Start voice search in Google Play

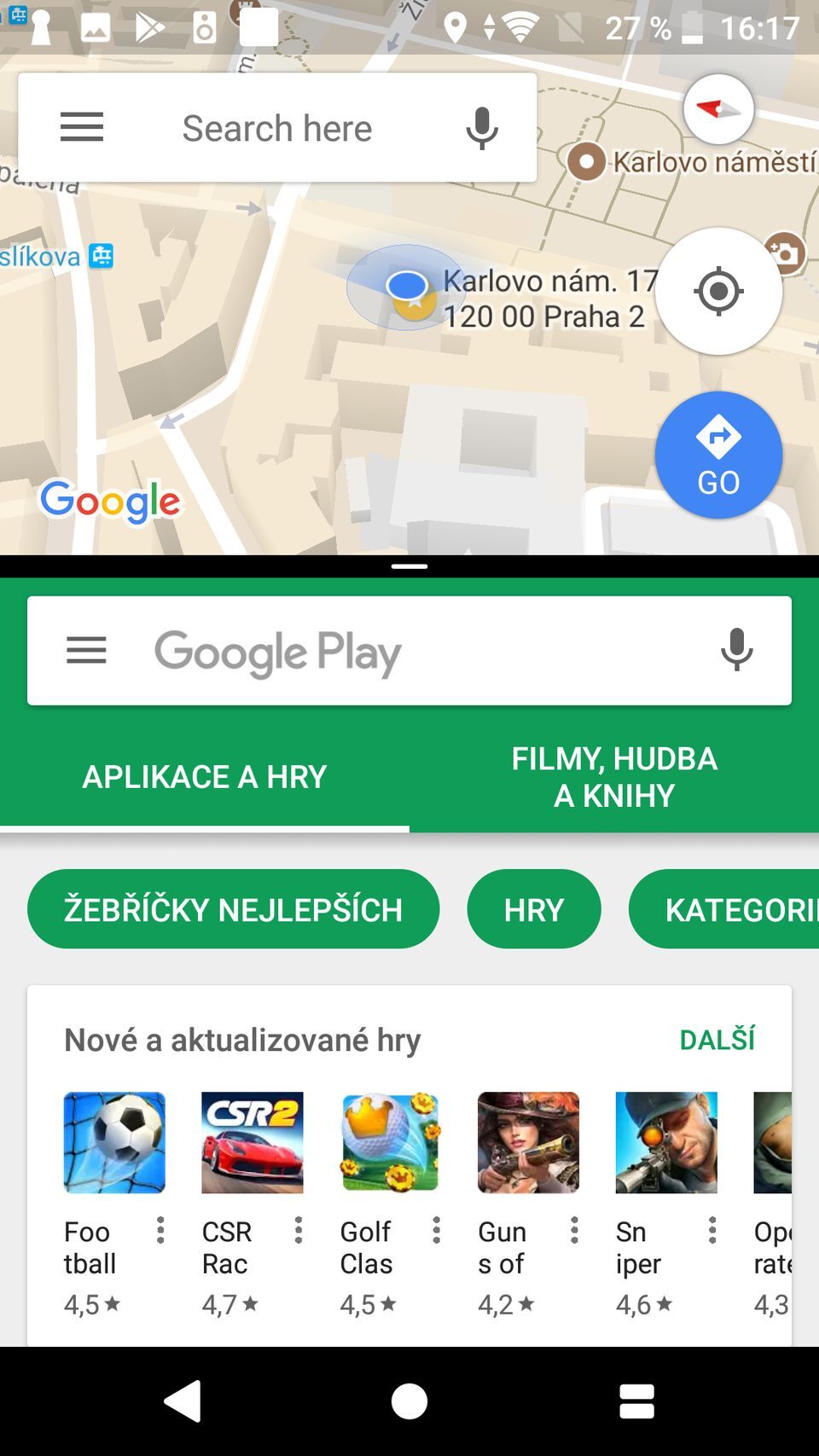click(736, 651)
